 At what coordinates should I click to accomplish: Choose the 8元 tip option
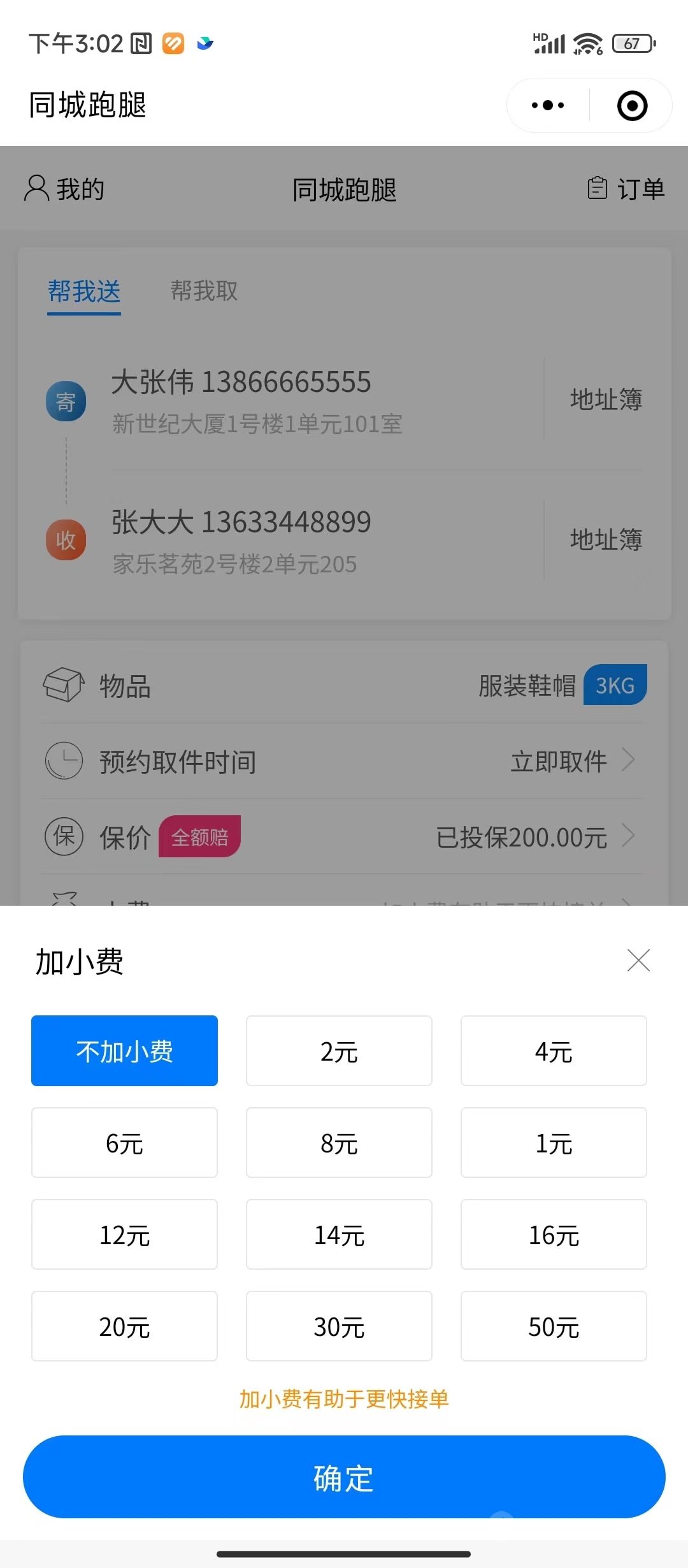[339, 1143]
